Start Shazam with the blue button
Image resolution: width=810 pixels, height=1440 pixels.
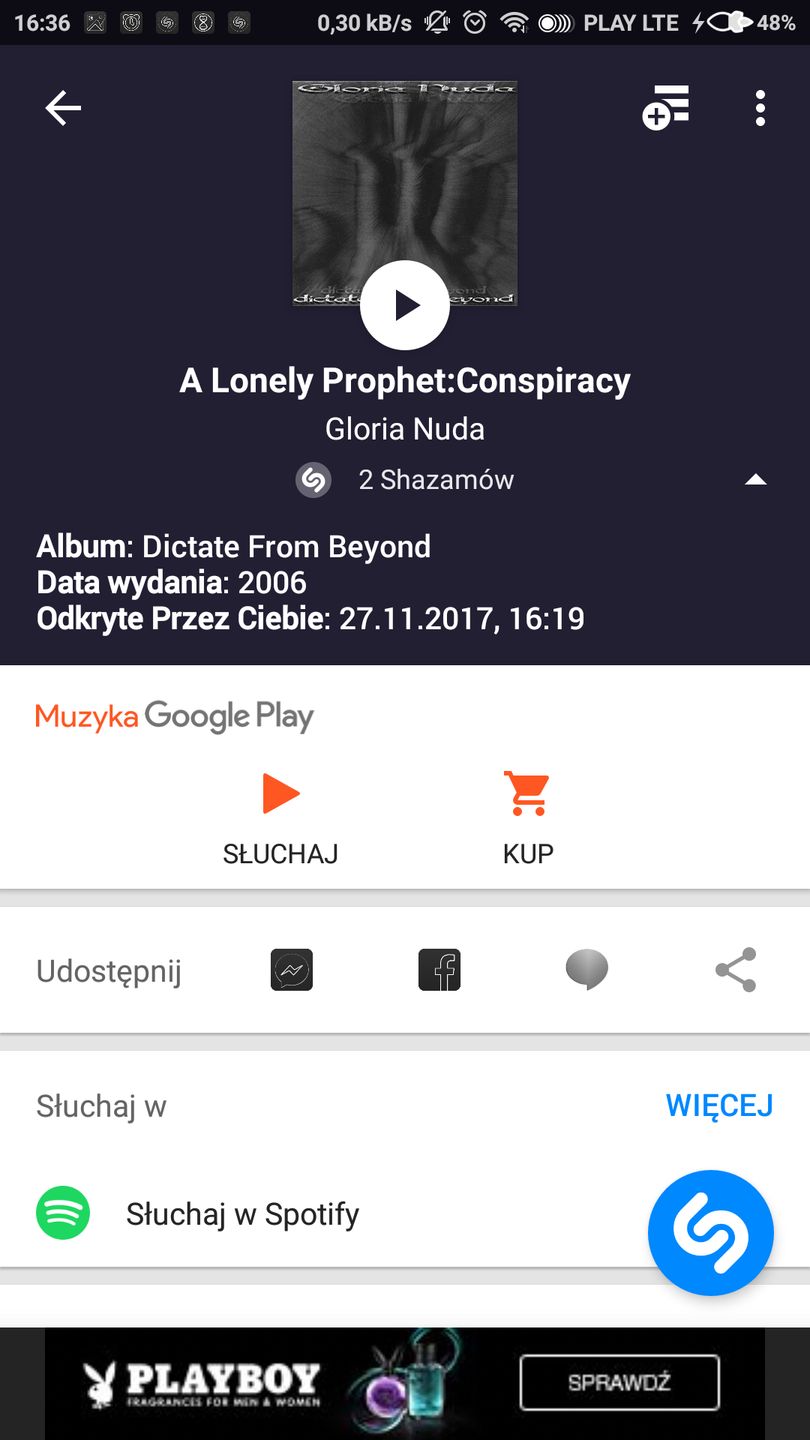coord(710,1232)
